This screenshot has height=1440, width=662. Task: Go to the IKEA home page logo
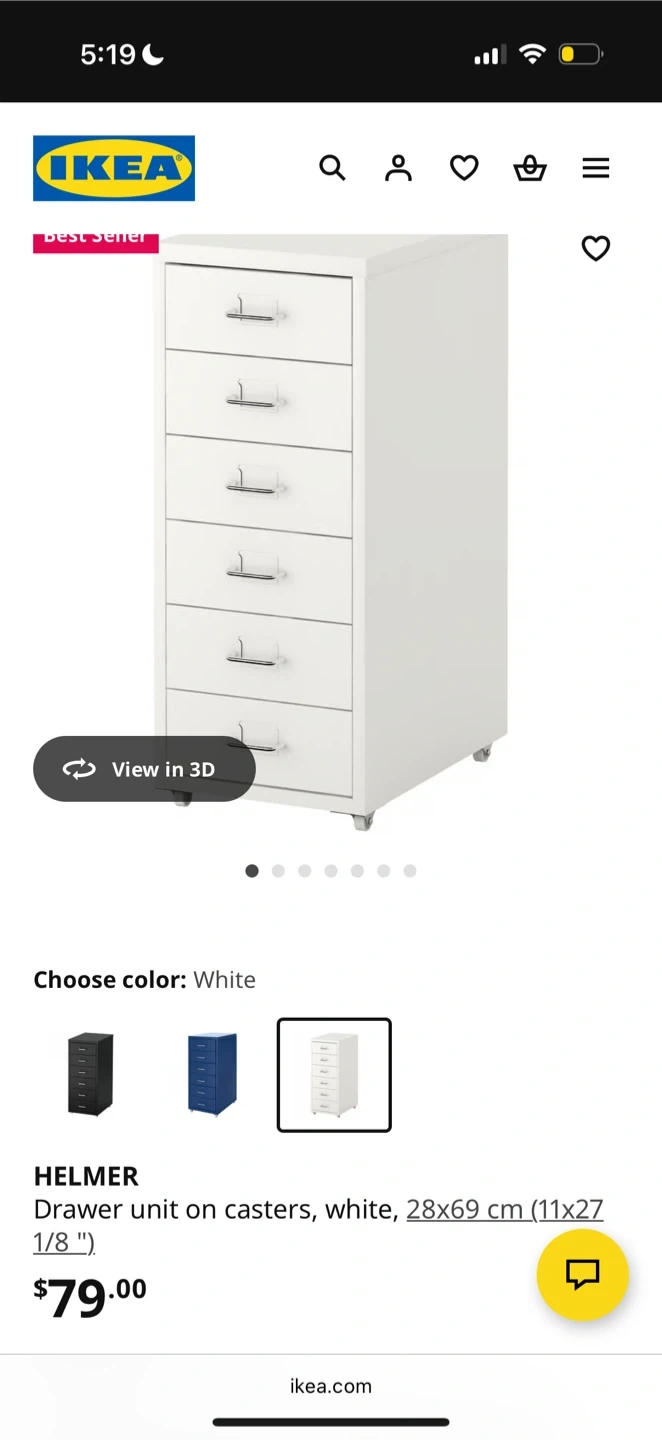[114, 168]
